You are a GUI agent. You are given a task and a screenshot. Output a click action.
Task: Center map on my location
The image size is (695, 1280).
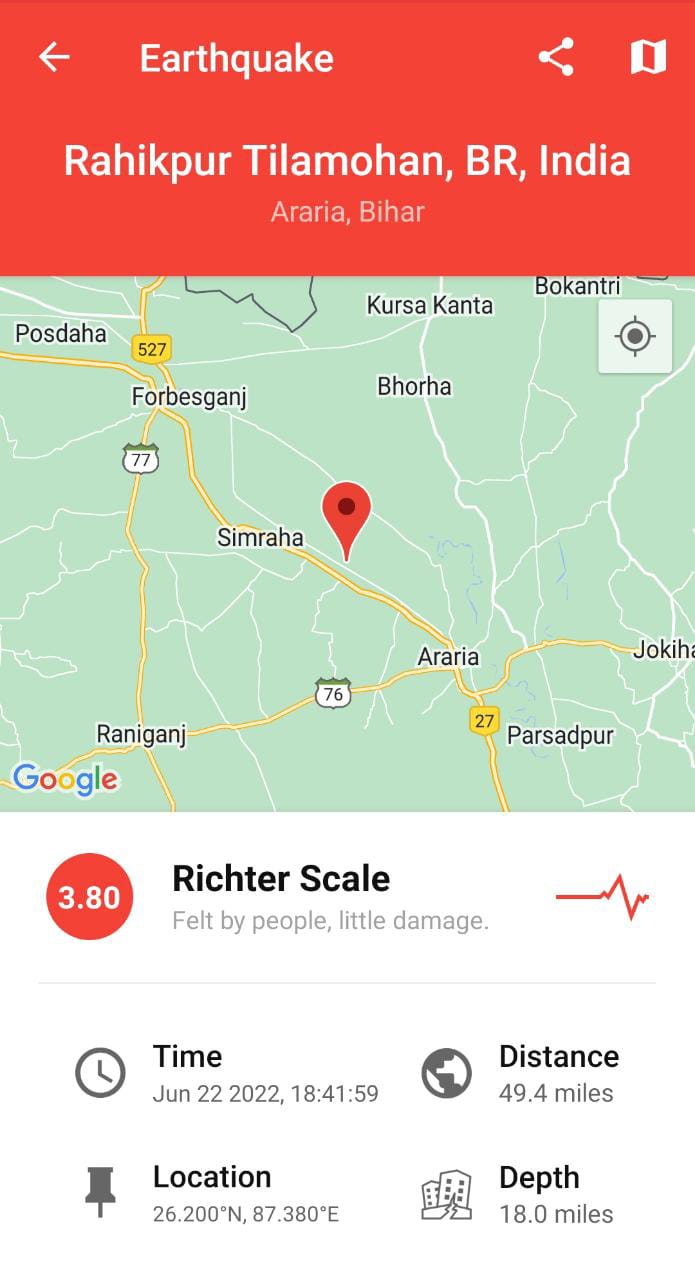635,336
